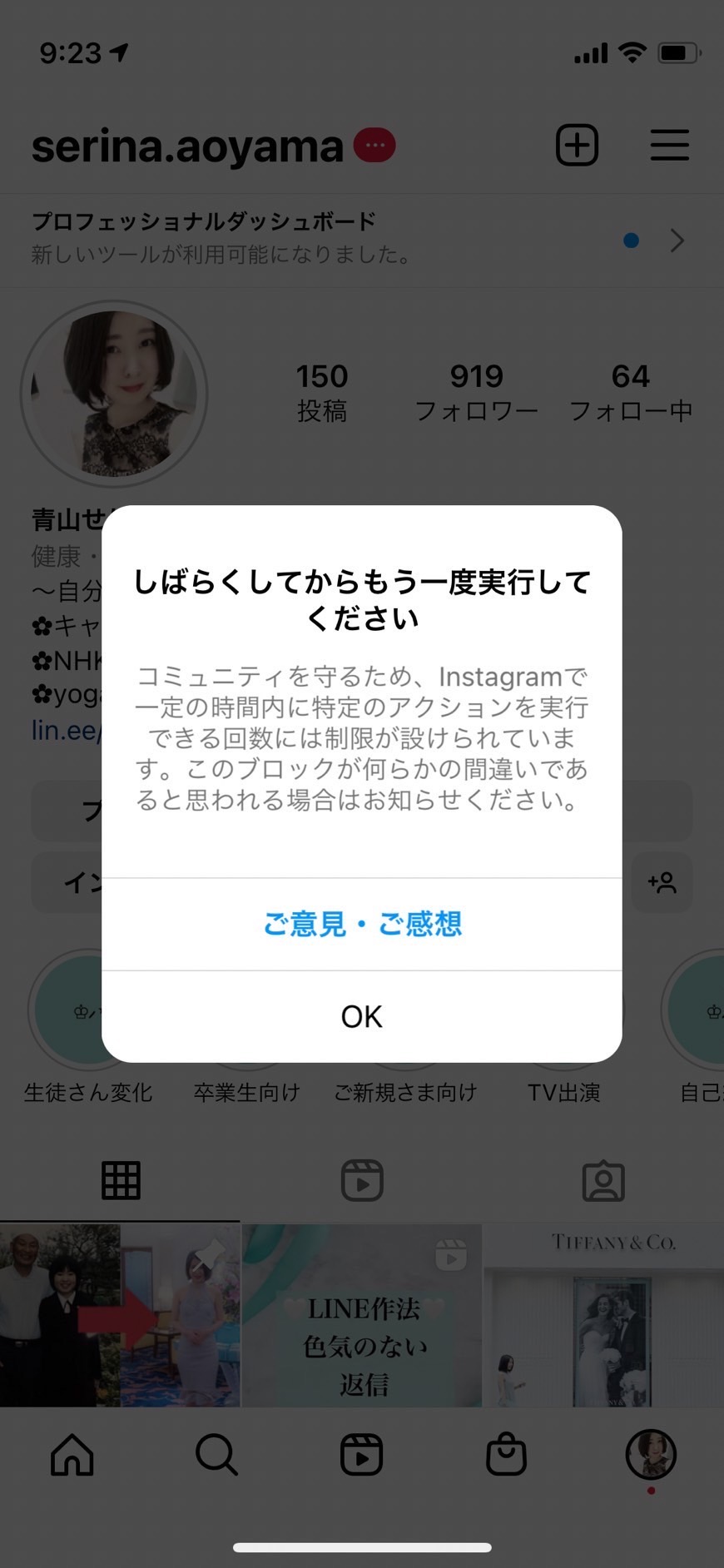Open the hamburger menu
The height and width of the screenshot is (1568, 724).
669,146
